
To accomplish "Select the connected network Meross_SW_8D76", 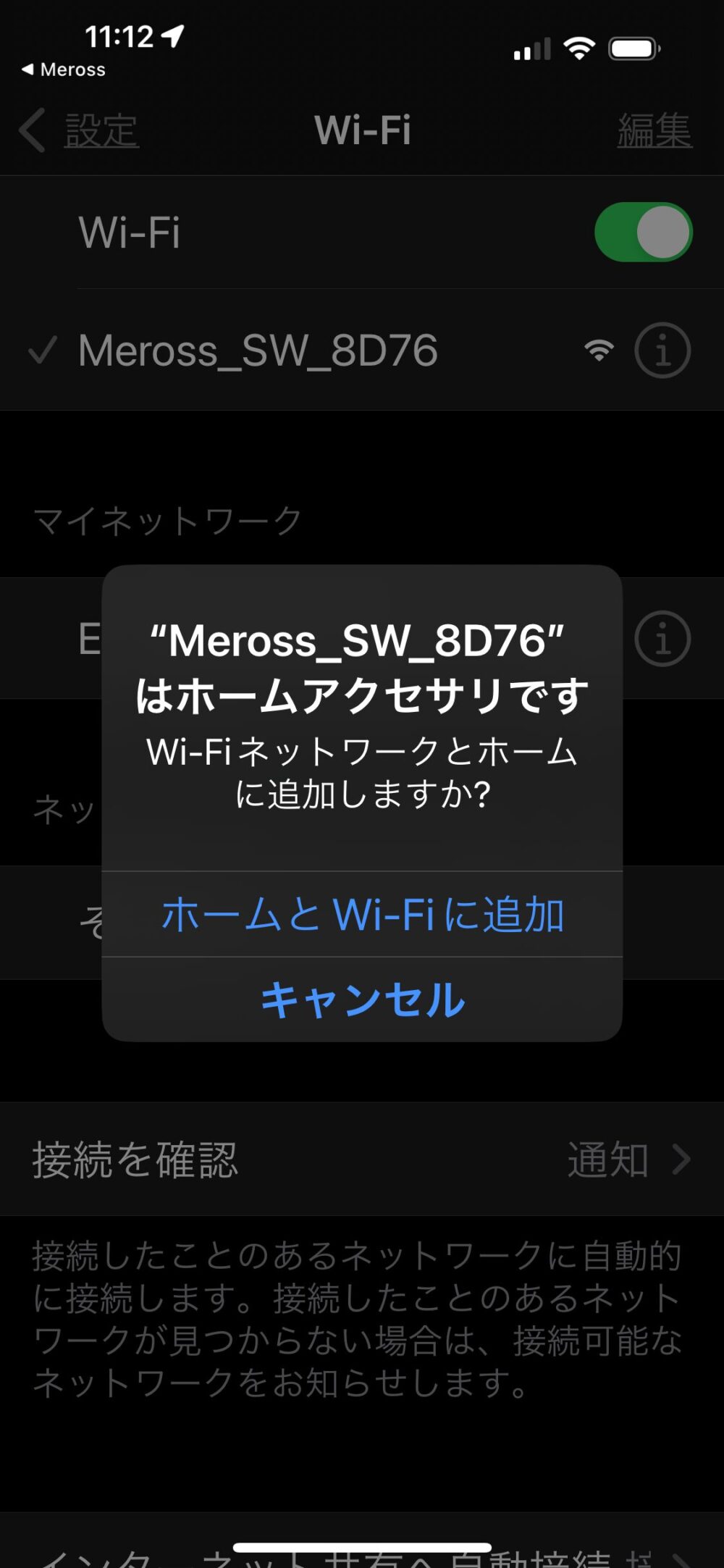I will (x=257, y=350).
